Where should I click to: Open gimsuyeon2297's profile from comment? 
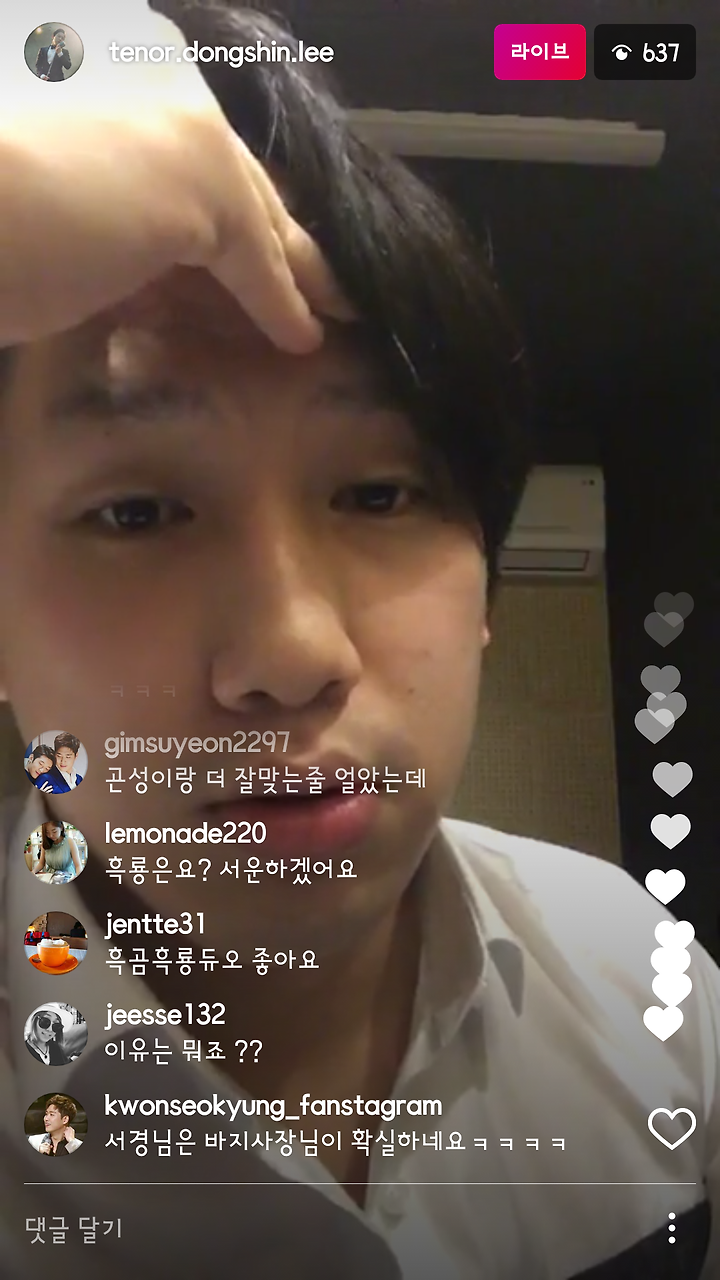click(56, 762)
